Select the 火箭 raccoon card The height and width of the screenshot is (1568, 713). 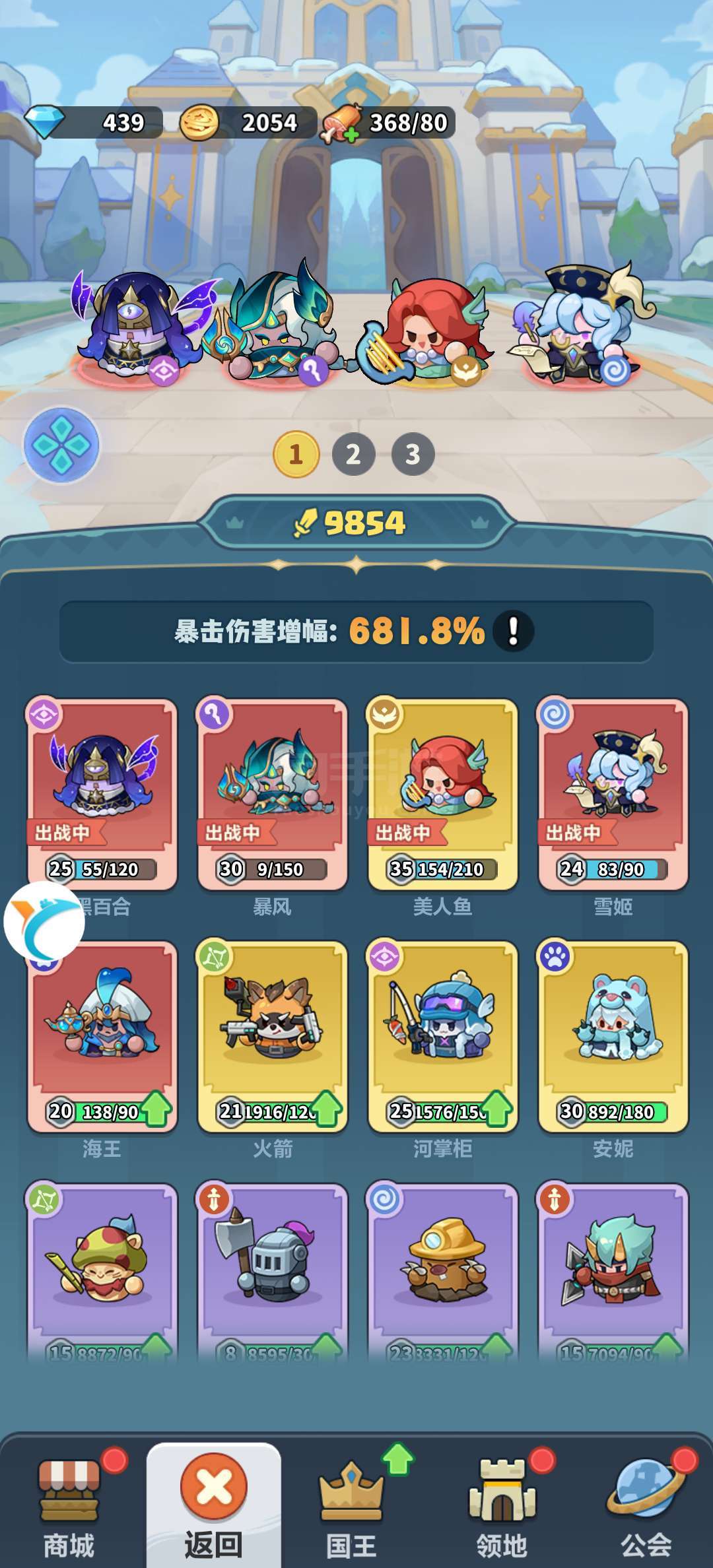tap(272, 1037)
